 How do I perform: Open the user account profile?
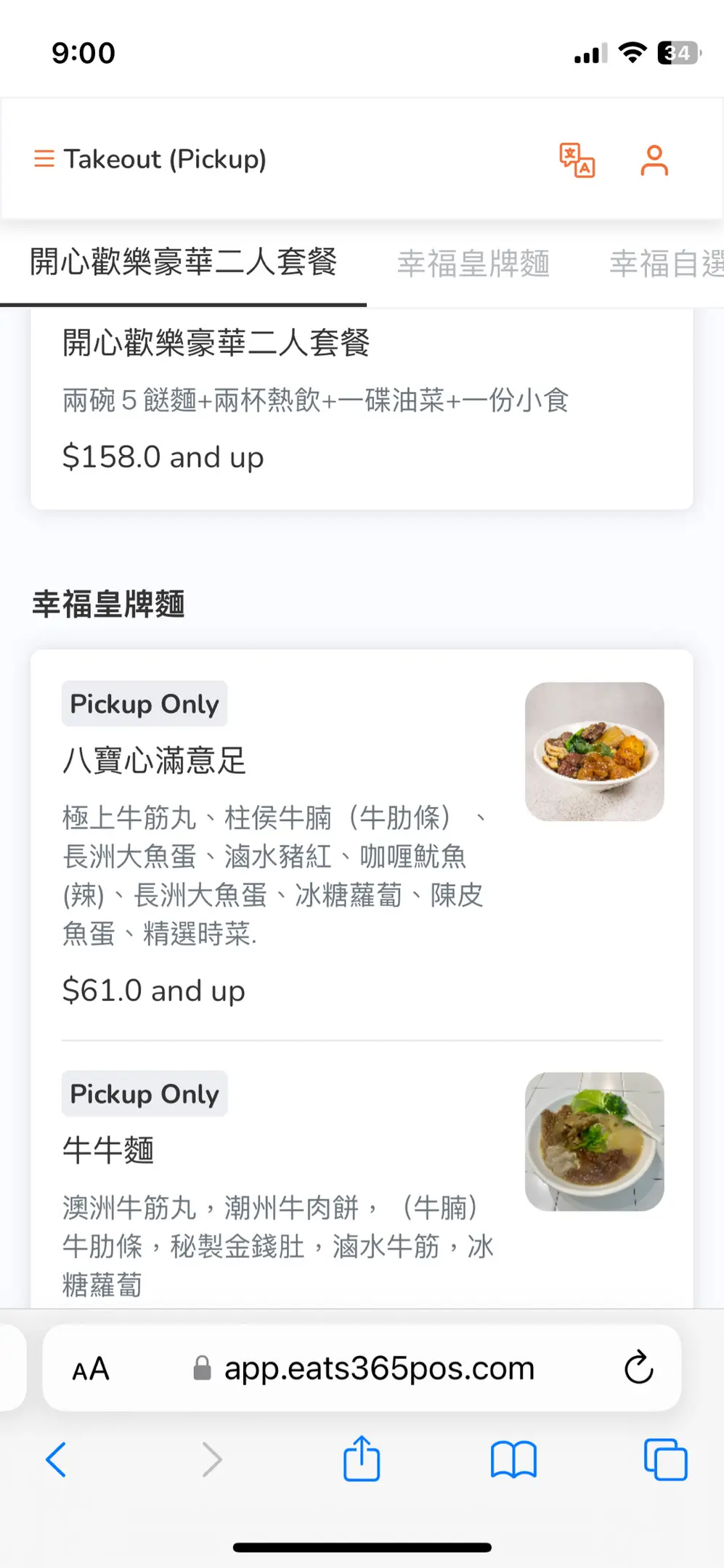(654, 160)
